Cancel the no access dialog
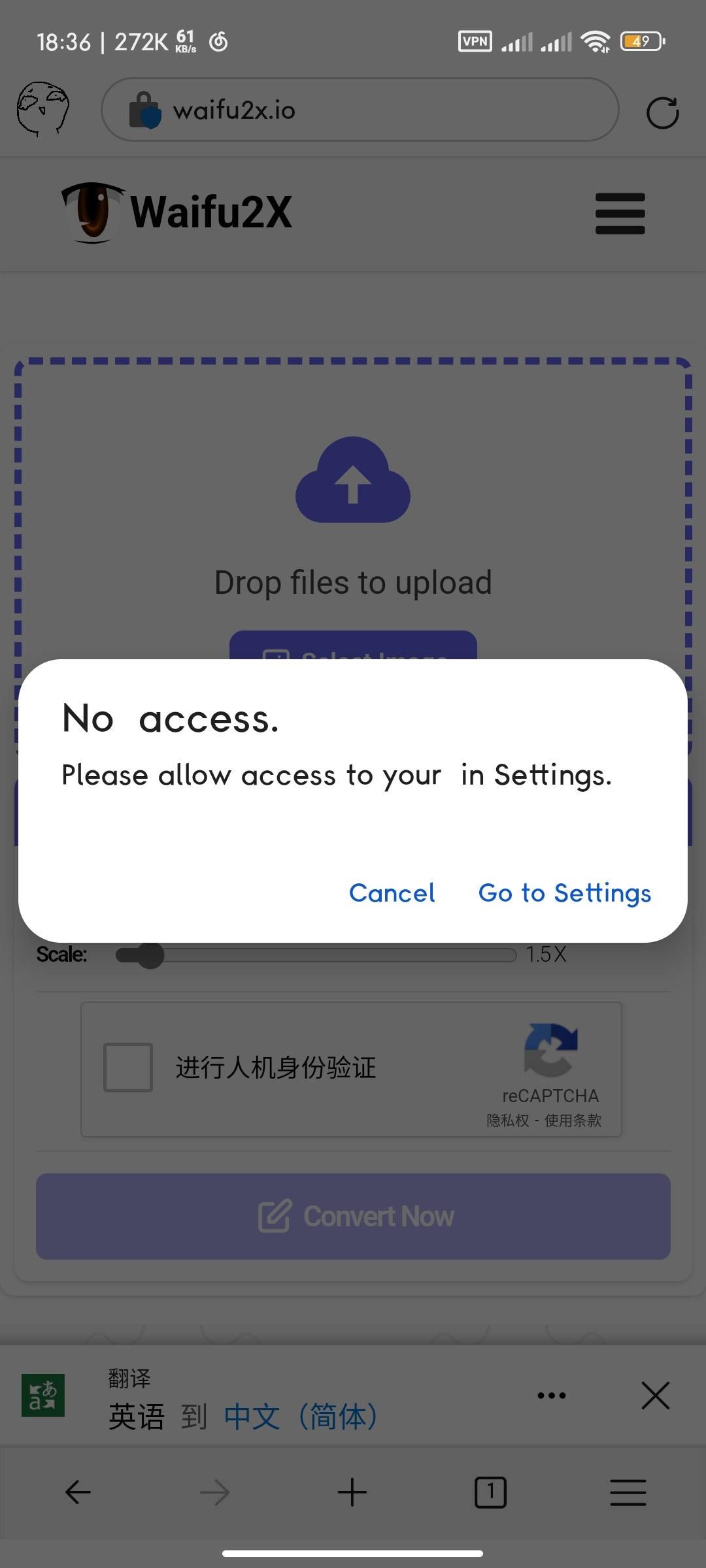The width and height of the screenshot is (706, 1568). (x=392, y=892)
